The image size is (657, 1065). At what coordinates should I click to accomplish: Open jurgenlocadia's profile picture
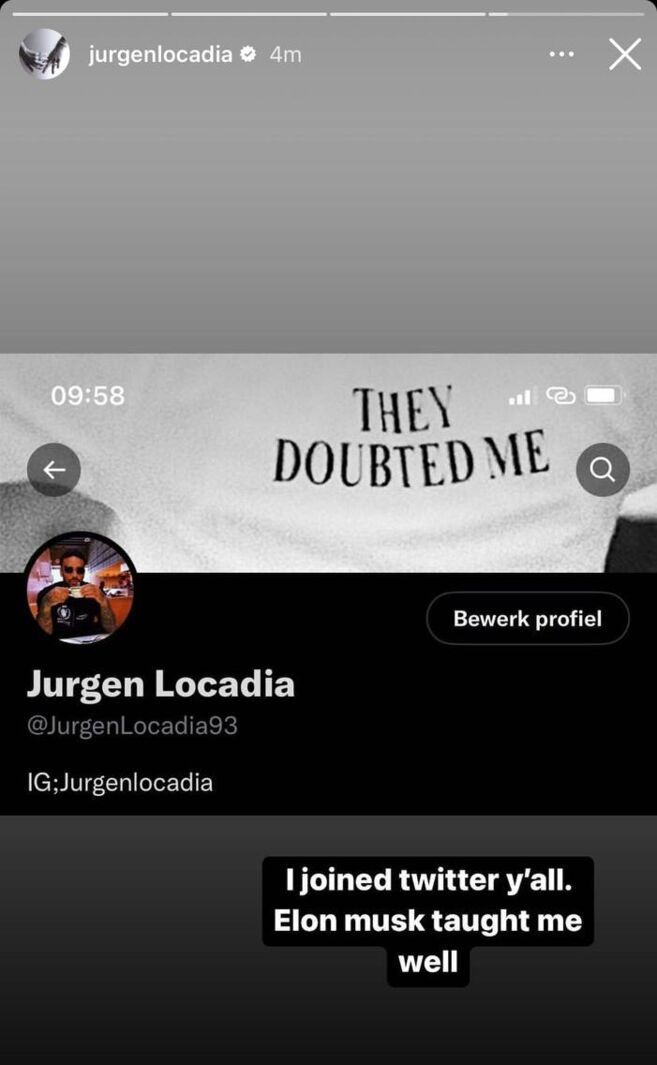pos(44,54)
